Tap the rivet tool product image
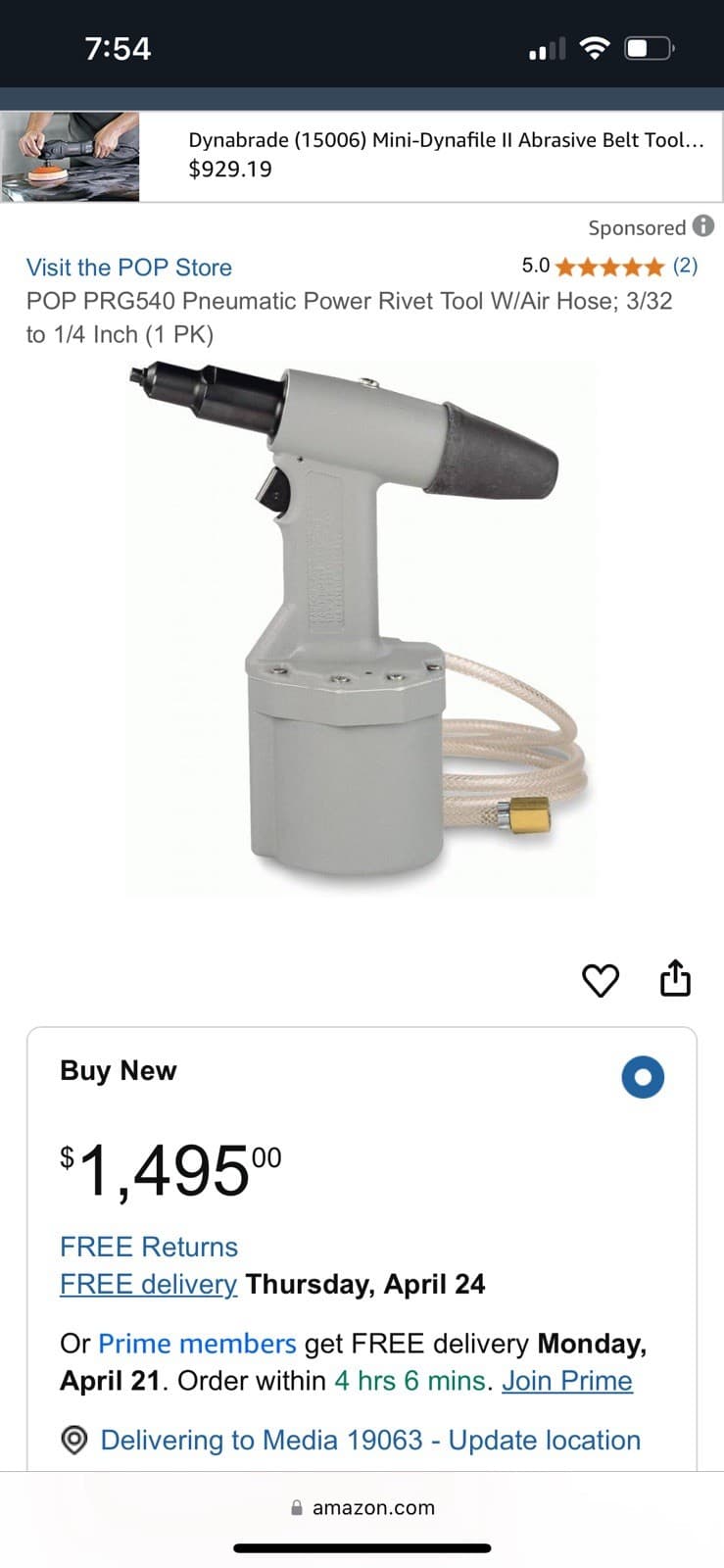This screenshot has width=724, height=1568. point(362,627)
